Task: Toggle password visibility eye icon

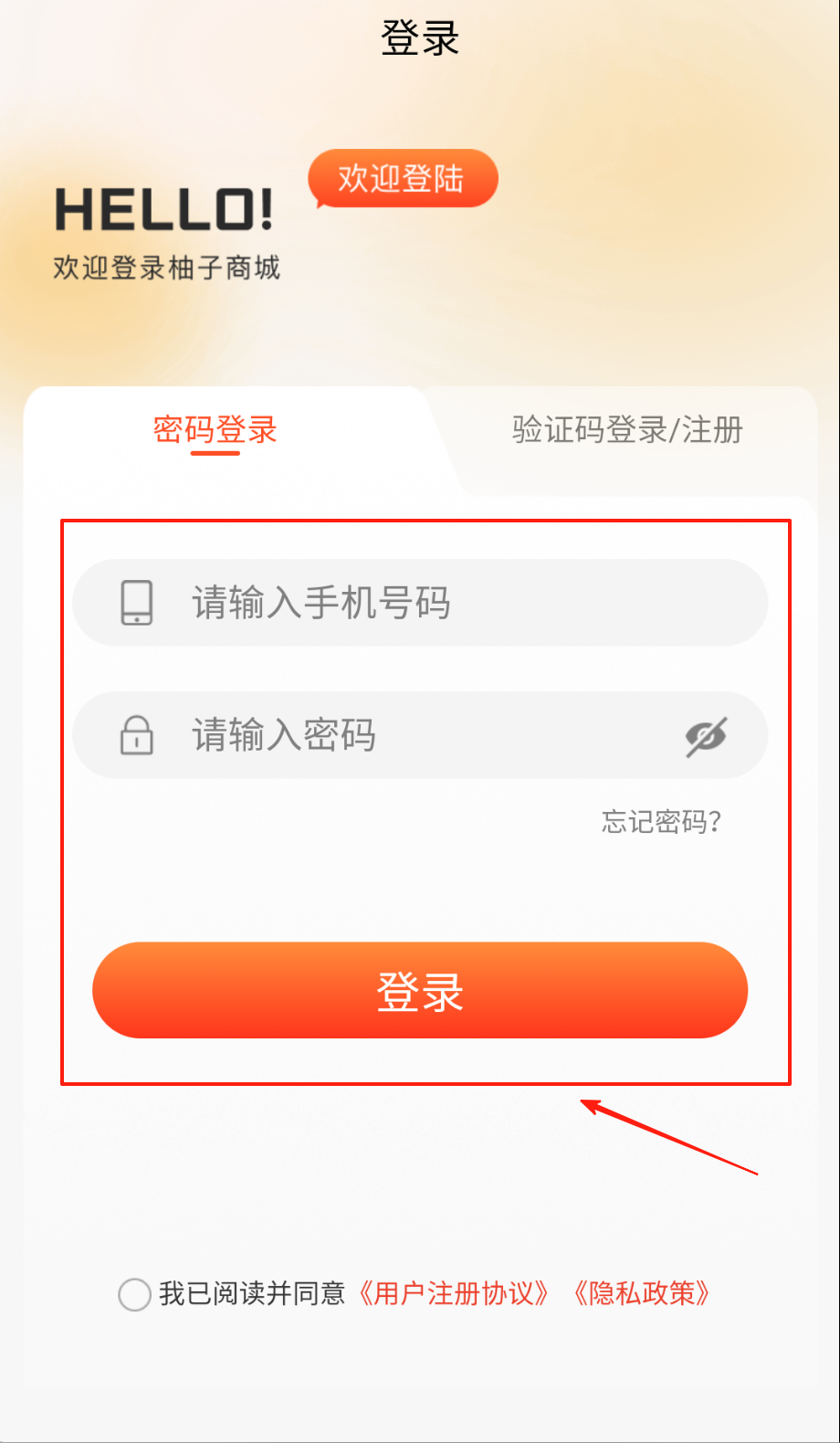Action: (706, 736)
